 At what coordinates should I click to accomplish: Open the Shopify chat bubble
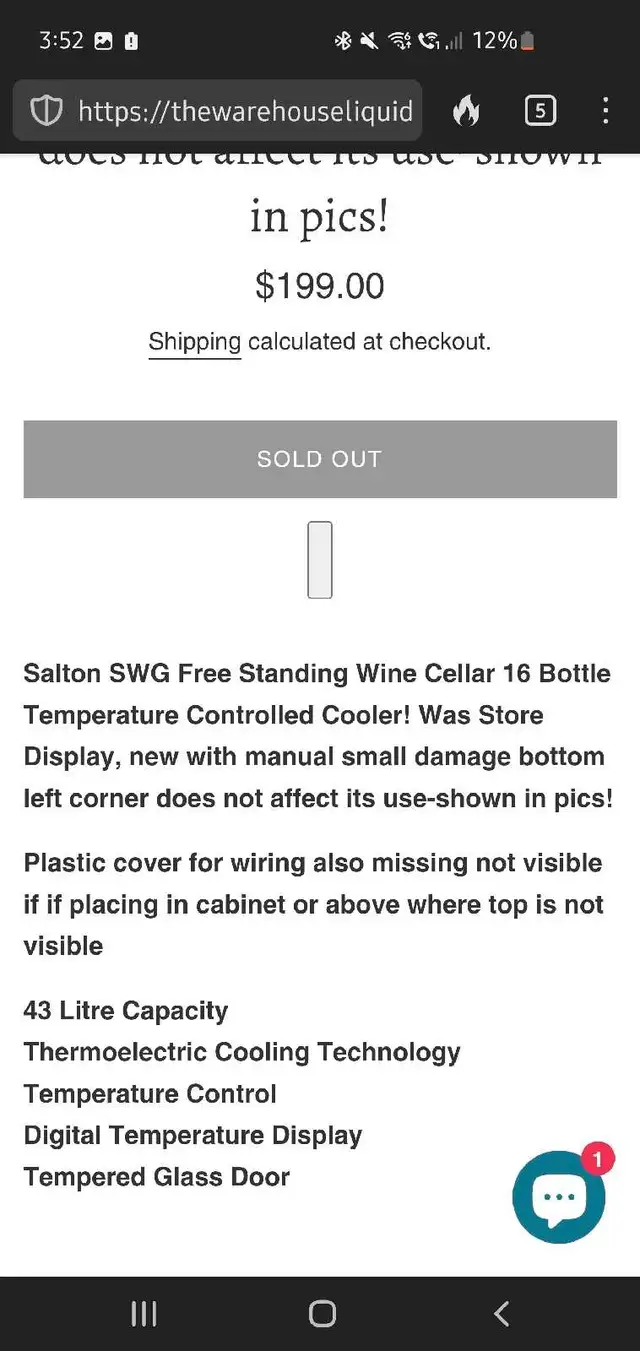tap(559, 1196)
